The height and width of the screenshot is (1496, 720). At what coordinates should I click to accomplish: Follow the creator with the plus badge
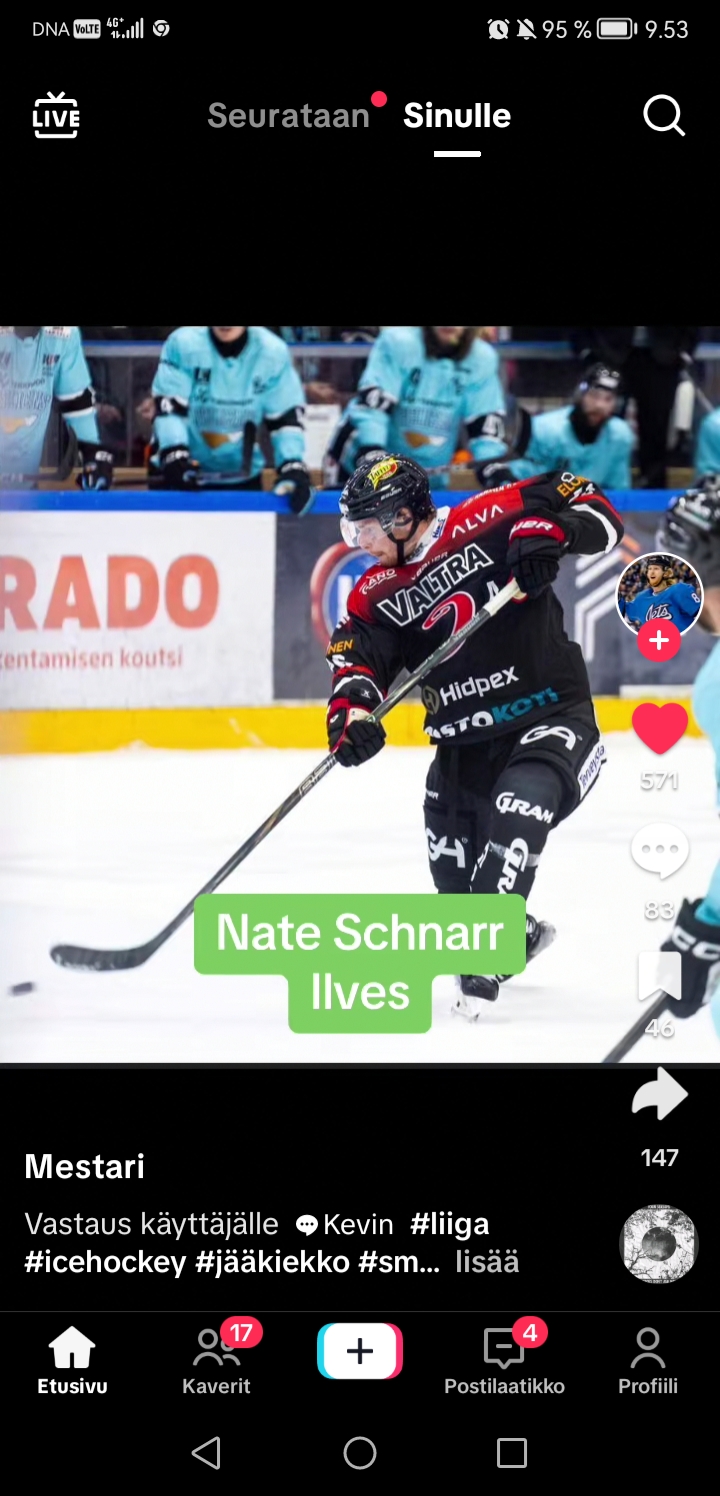coord(659,641)
